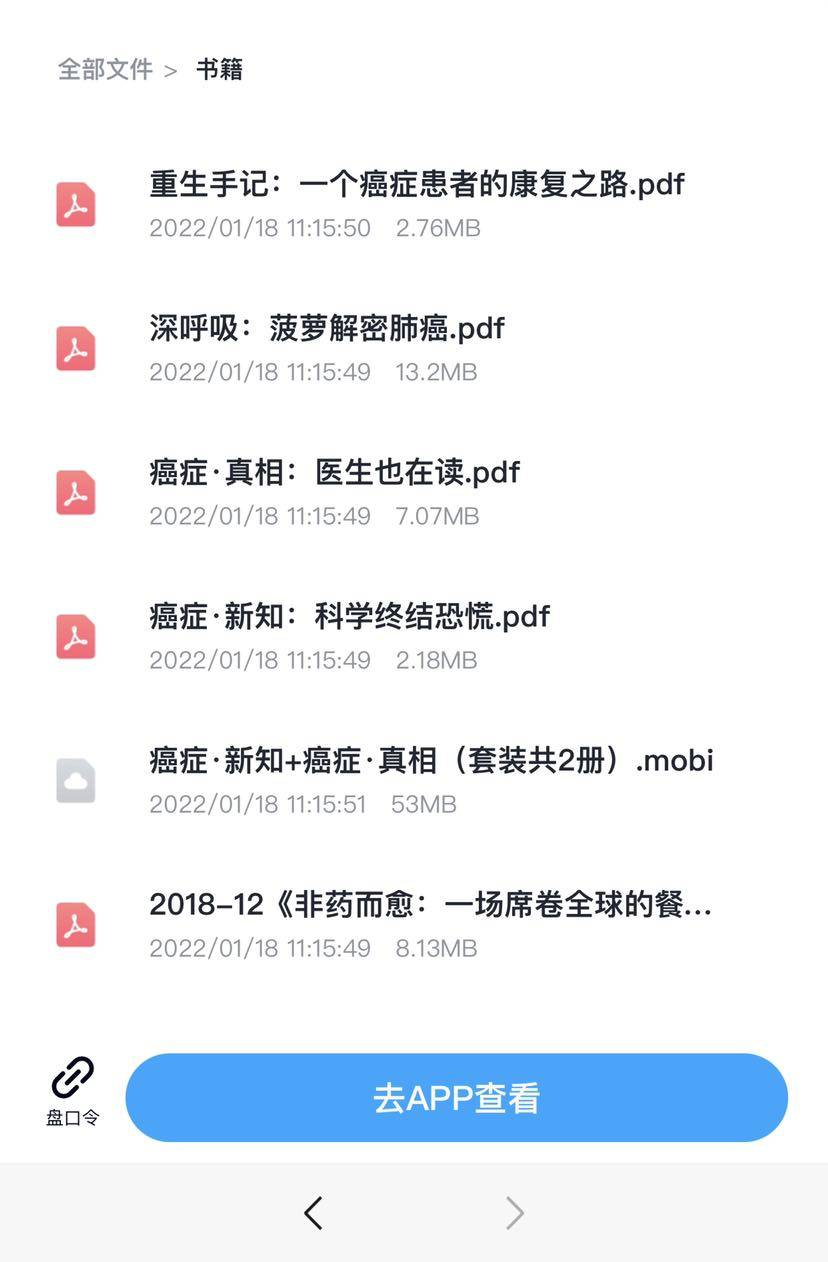Open the 2018-12《非药而愈》 file

430,905
